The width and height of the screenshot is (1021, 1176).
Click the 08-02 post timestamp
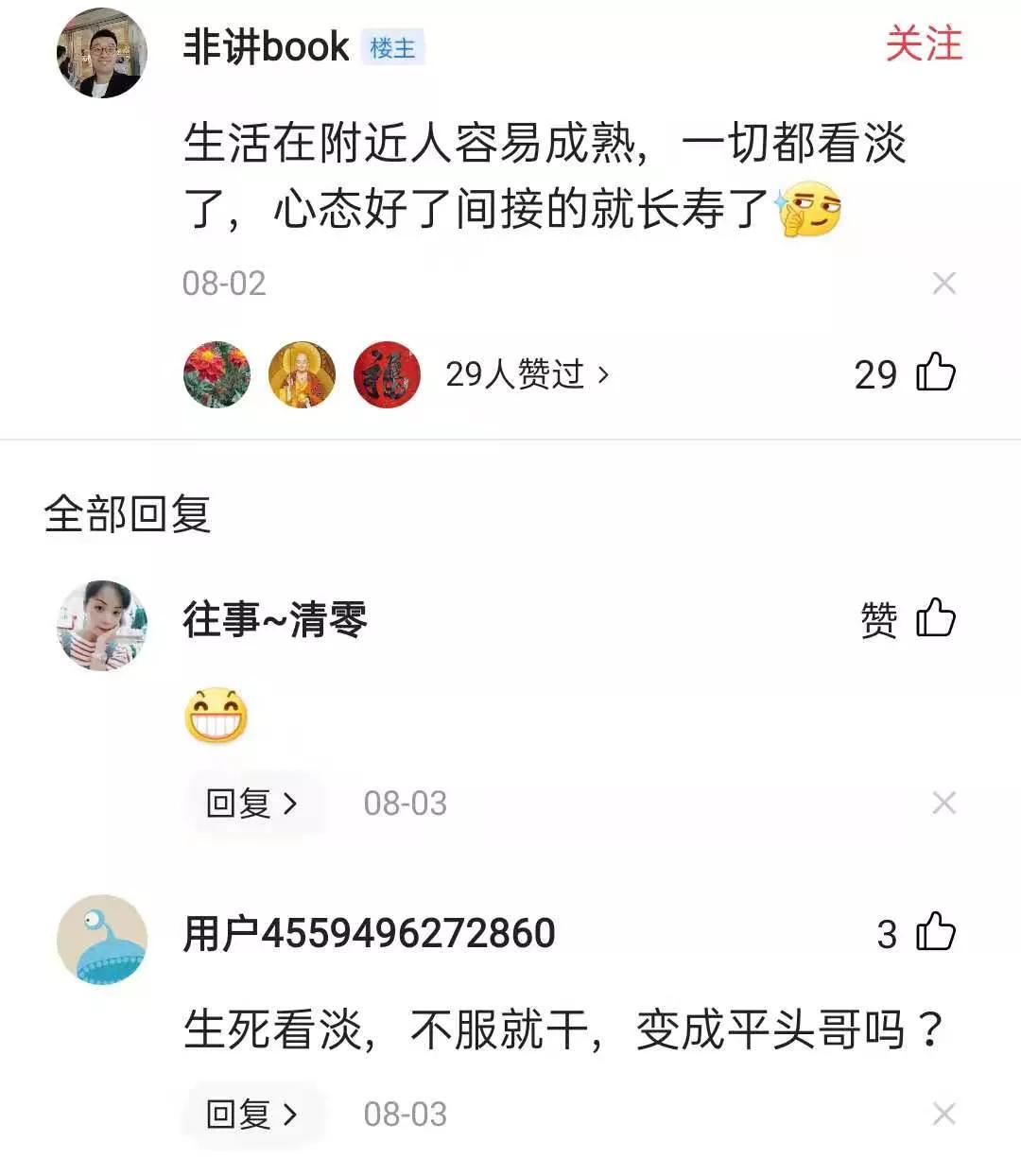tap(224, 282)
